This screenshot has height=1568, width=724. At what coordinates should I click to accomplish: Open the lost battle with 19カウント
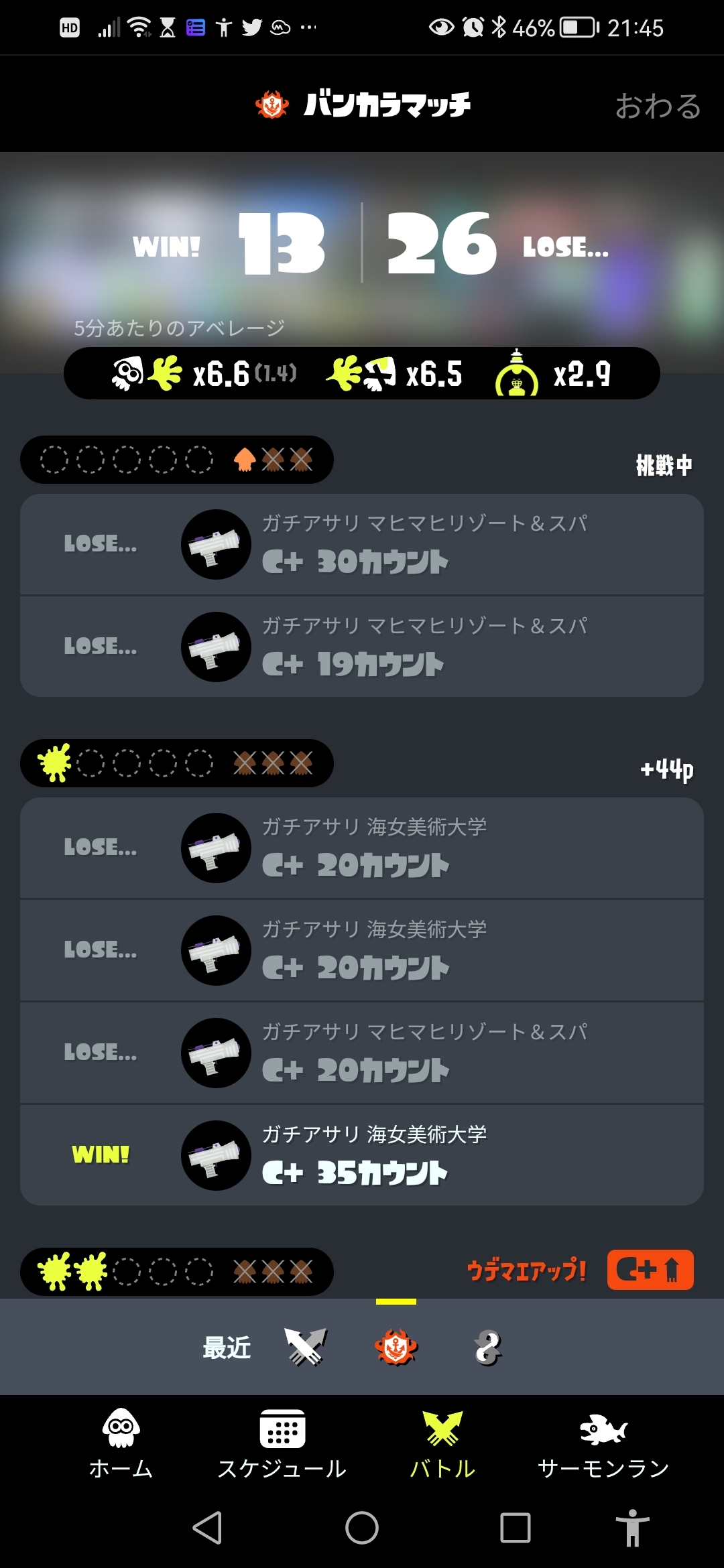(x=362, y=647)
